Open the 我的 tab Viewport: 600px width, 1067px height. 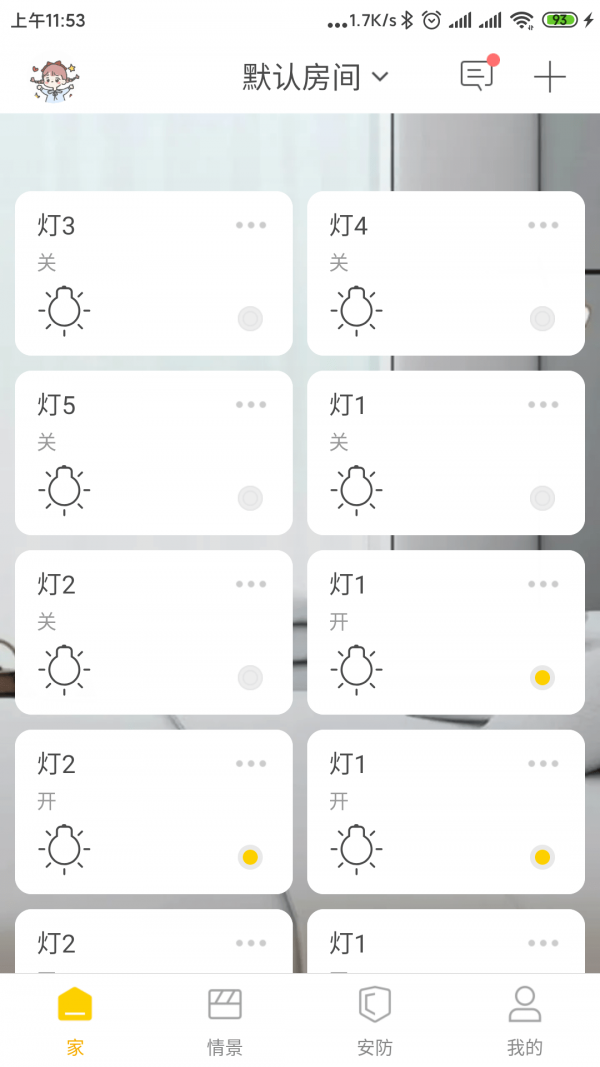pos(524,1020)
